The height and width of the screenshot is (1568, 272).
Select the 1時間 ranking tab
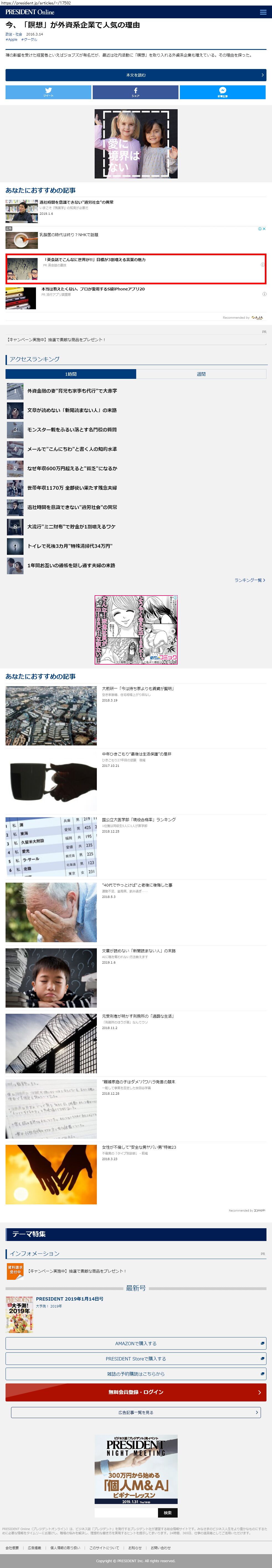(71, 374)
